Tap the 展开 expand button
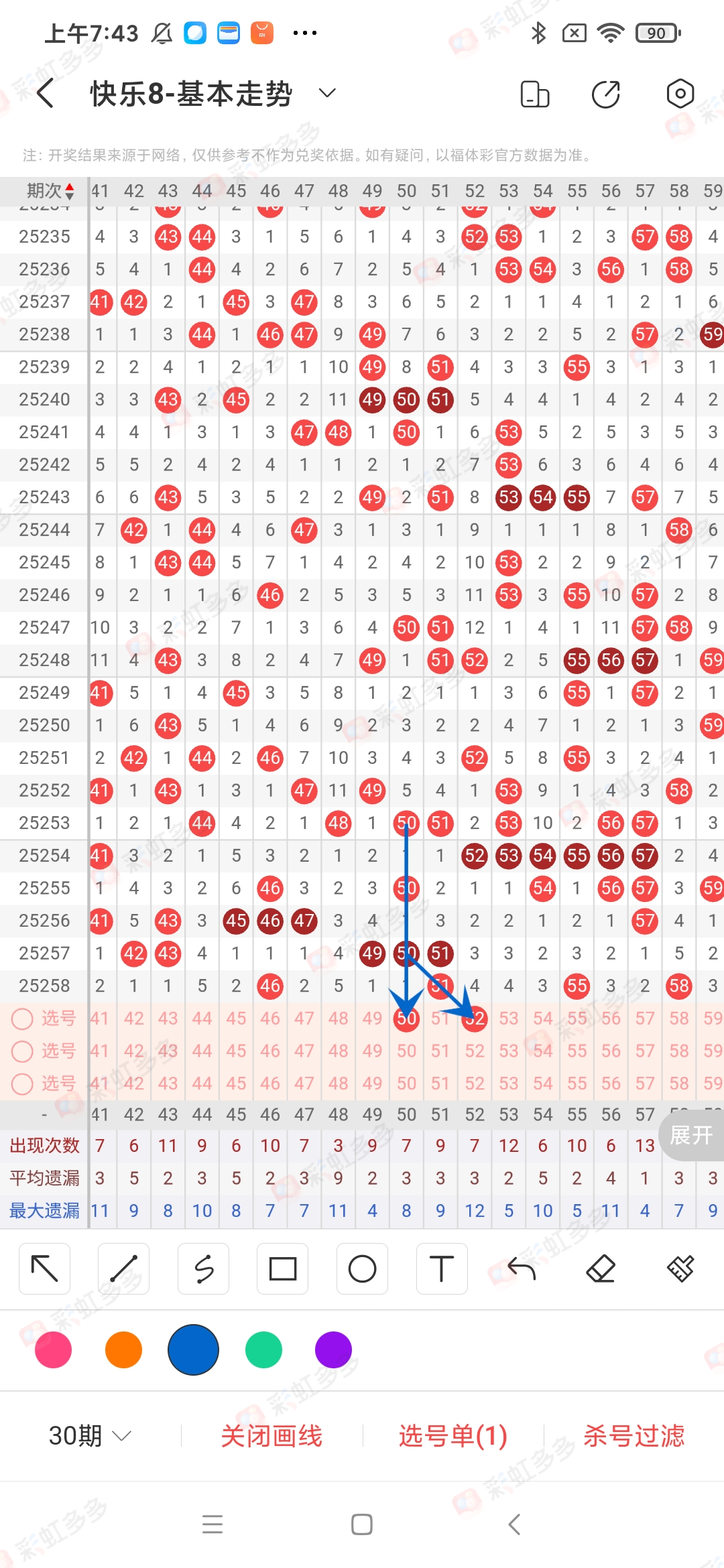 690,1135
